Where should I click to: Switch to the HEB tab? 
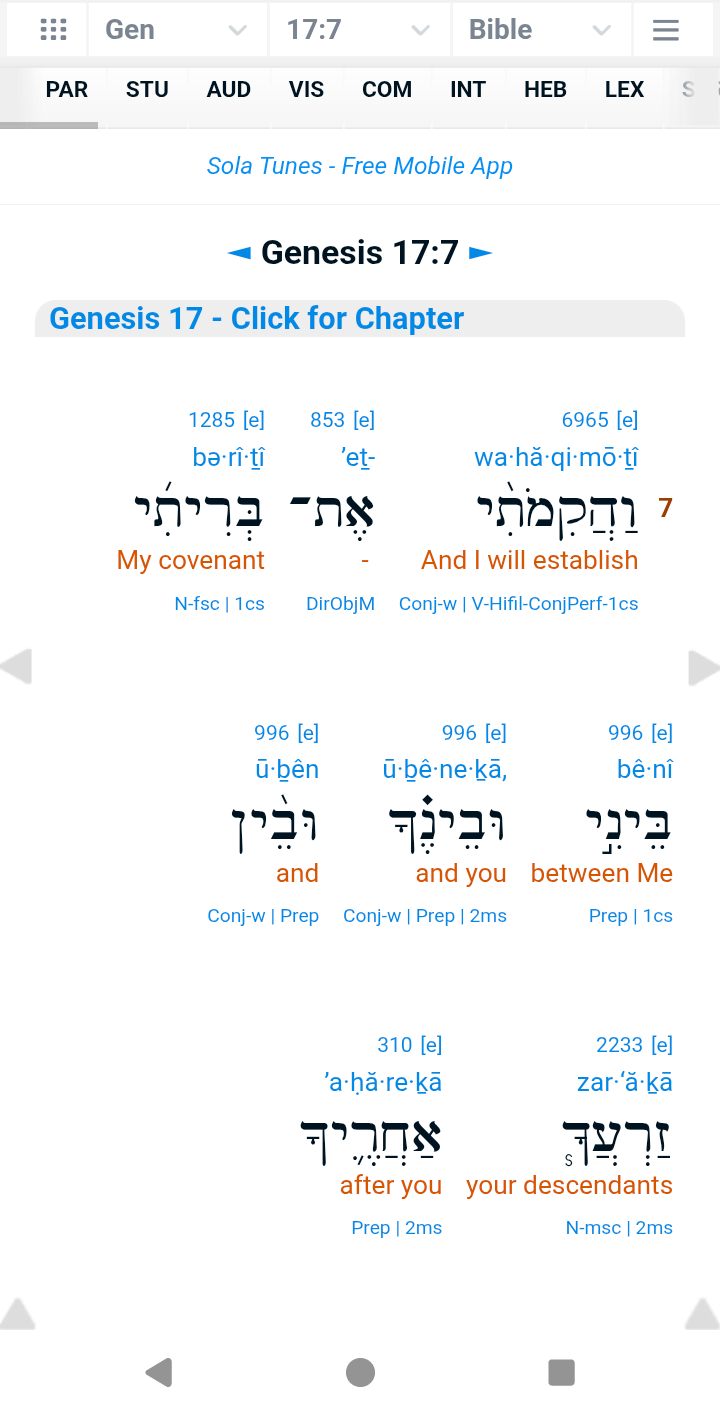(x=545, y=90)
